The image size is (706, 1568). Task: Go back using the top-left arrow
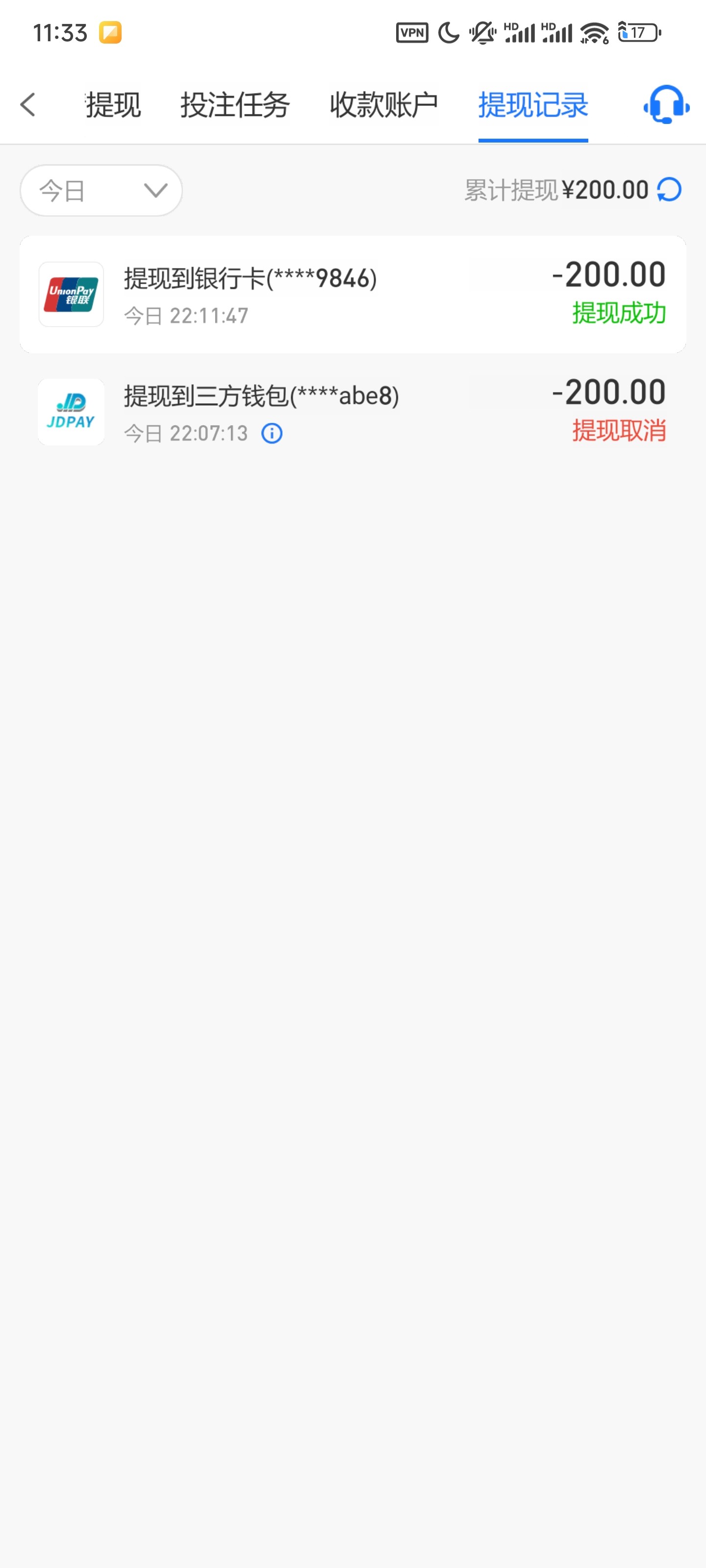(x=28, y=105)
